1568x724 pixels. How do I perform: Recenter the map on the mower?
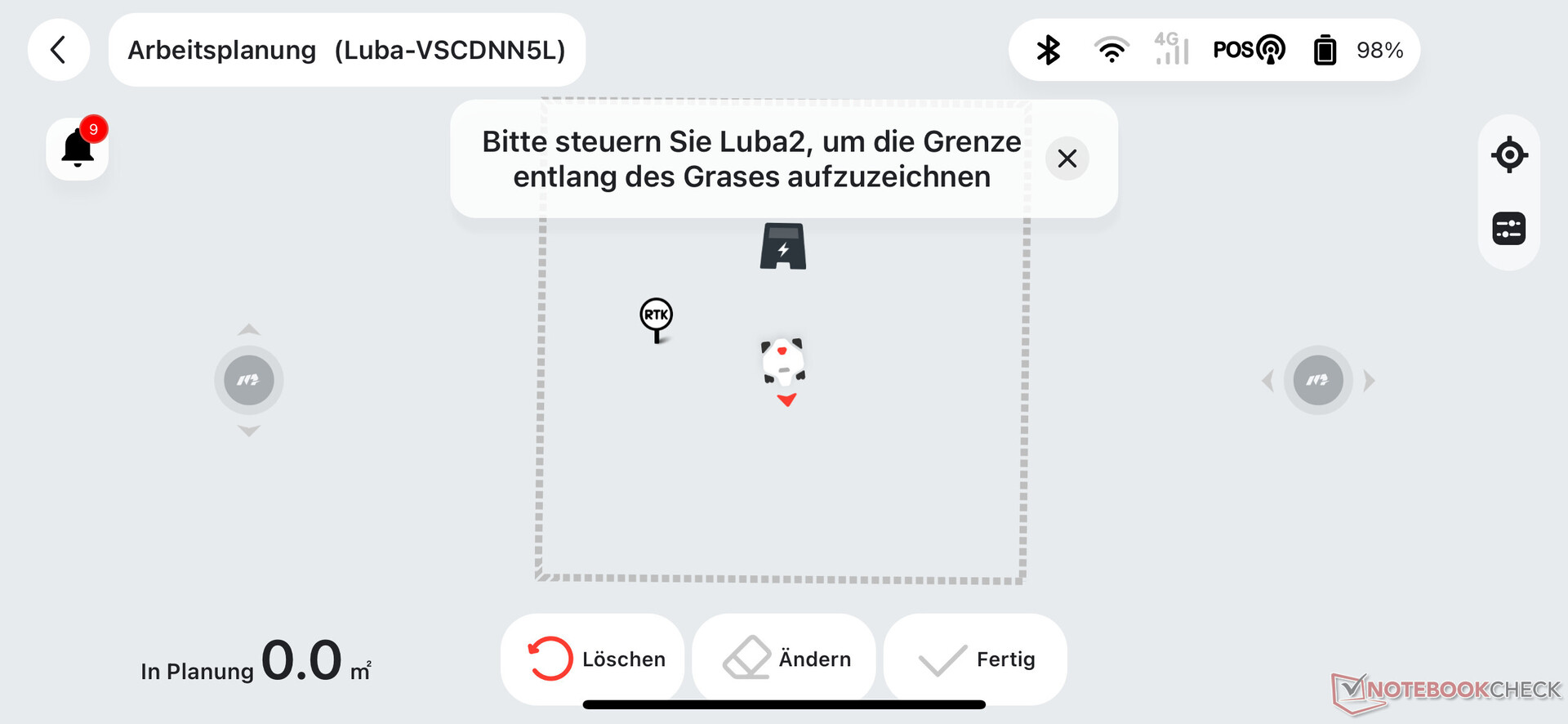(1508, 154)
